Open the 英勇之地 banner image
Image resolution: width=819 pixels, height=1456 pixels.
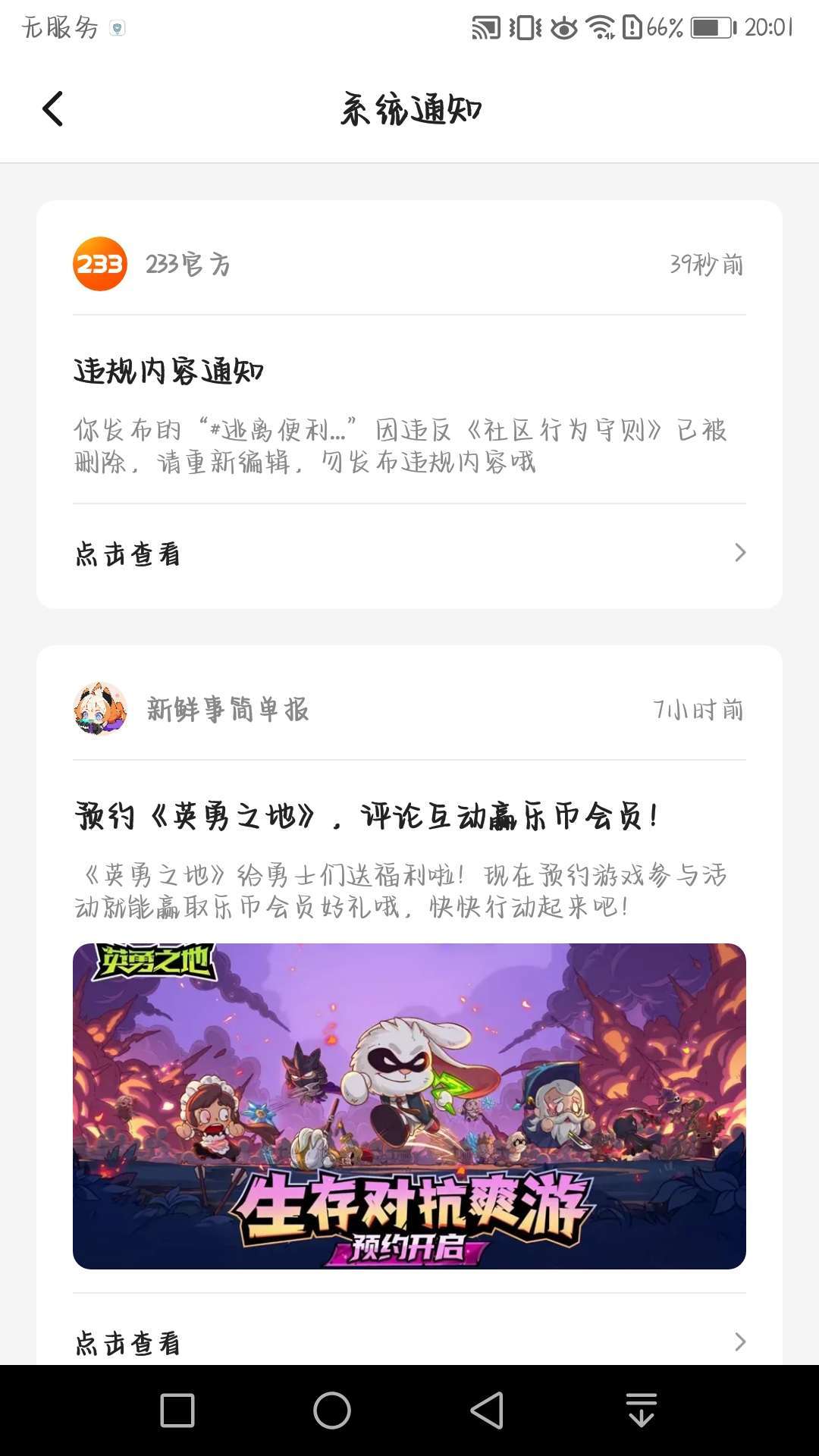tap(409, 1106)
